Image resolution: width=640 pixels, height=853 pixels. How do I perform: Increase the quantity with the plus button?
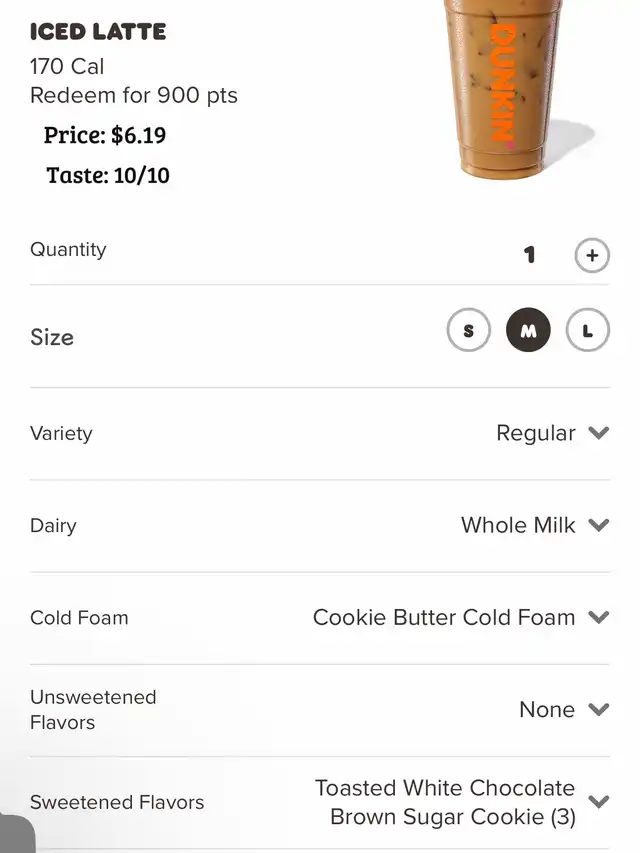click(591, 255)
